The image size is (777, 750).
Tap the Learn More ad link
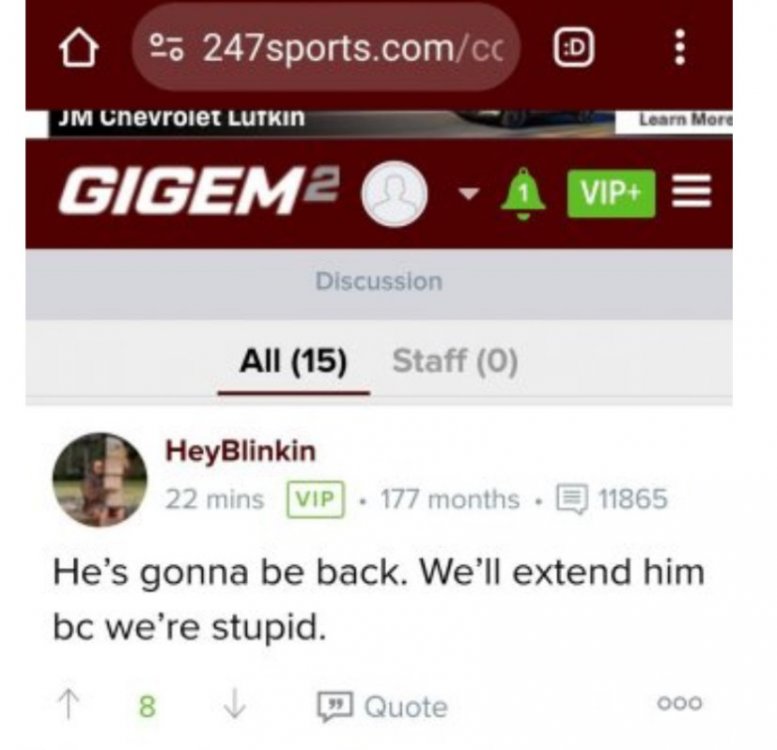pyautogui.click(x=685, y=120)
